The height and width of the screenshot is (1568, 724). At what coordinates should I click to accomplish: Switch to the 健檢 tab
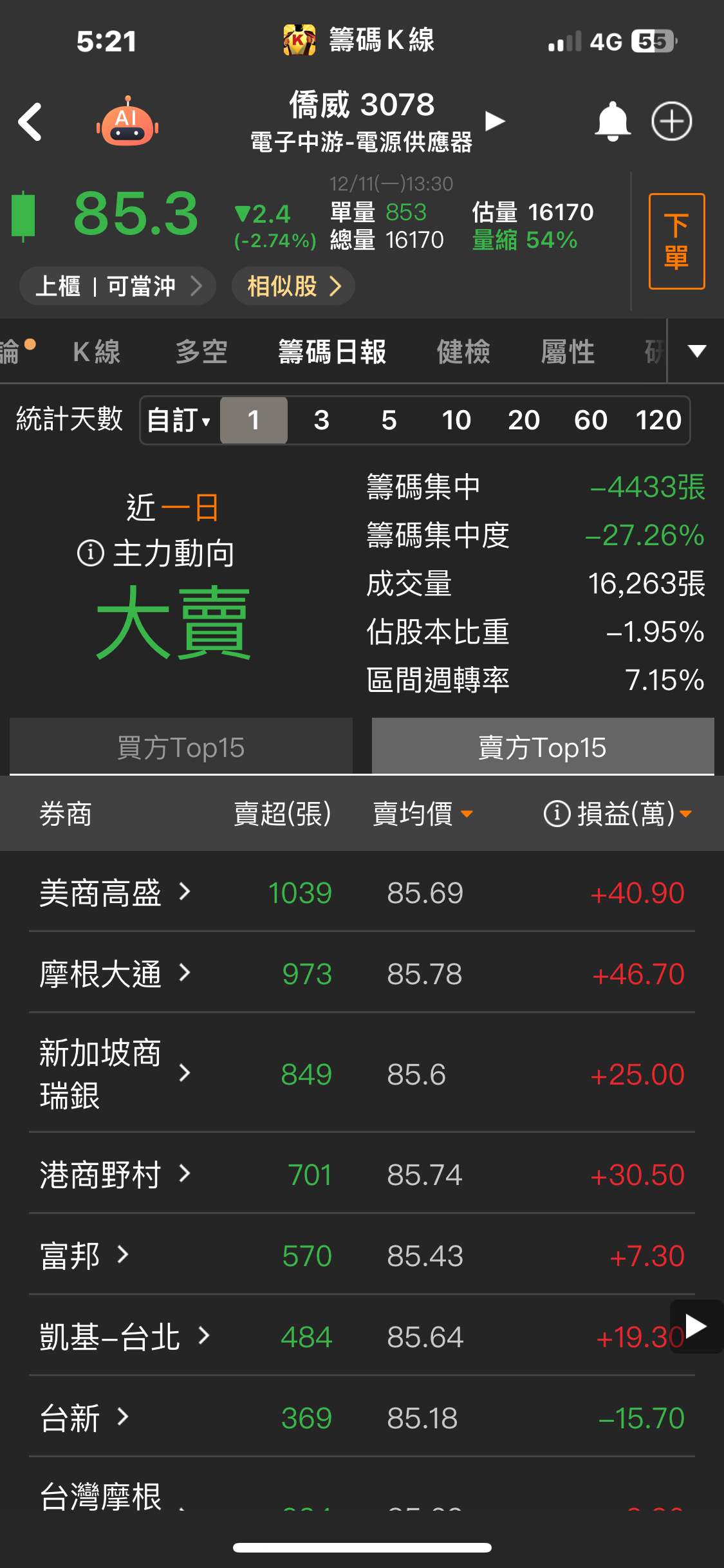pyautogui.click(x=463, y=352)
